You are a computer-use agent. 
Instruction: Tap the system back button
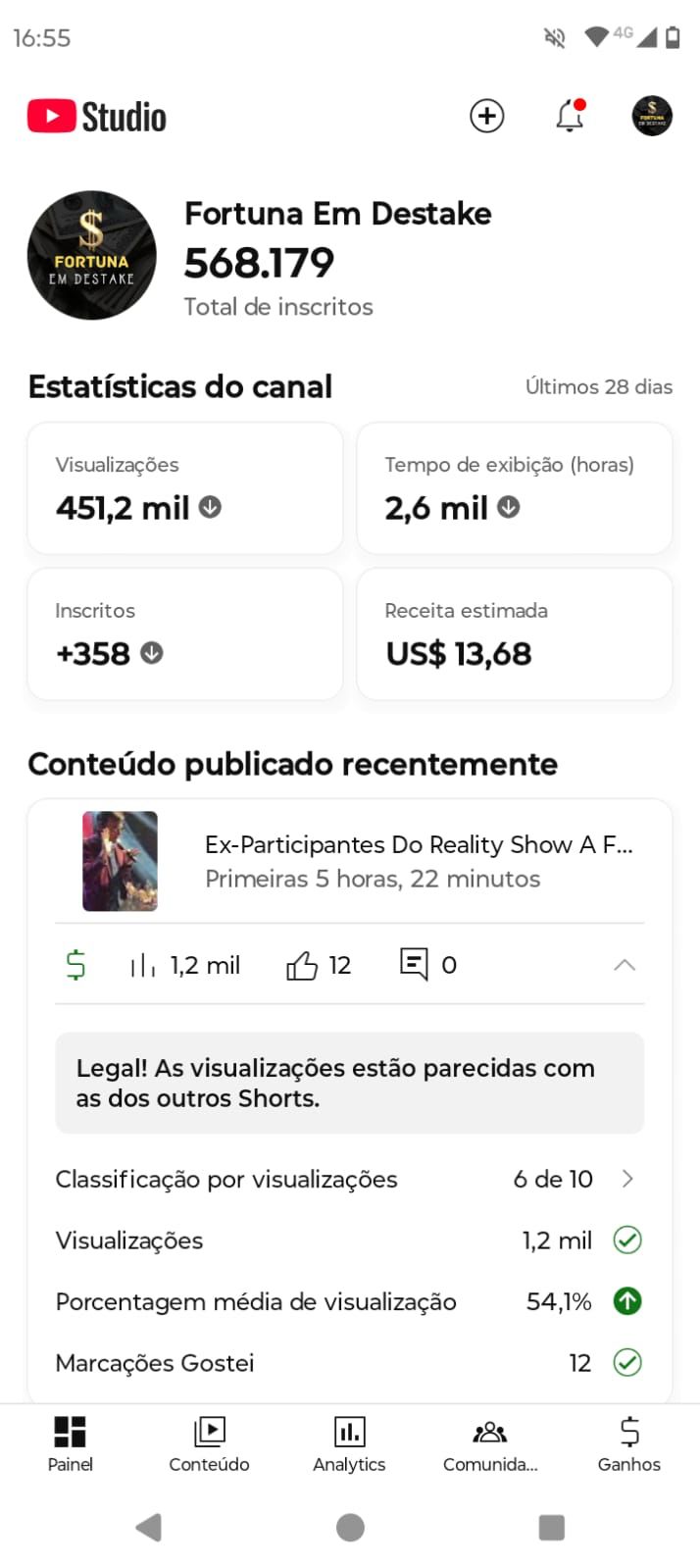[x=149, y=1527]
